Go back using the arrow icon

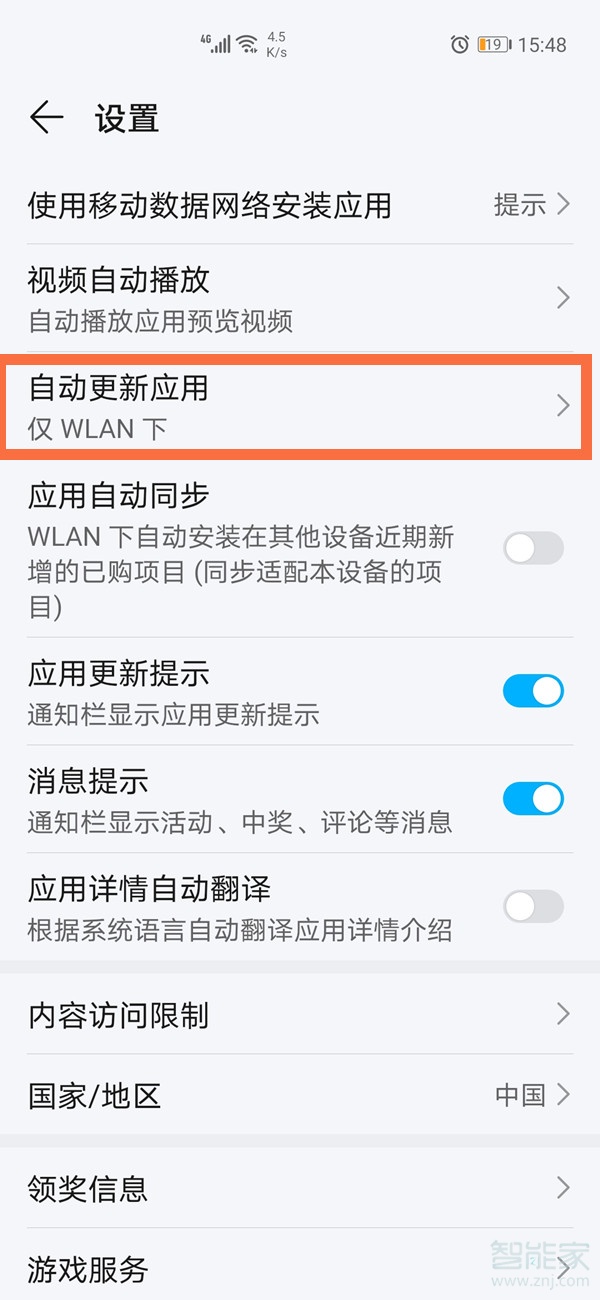(x=46, y=118)
